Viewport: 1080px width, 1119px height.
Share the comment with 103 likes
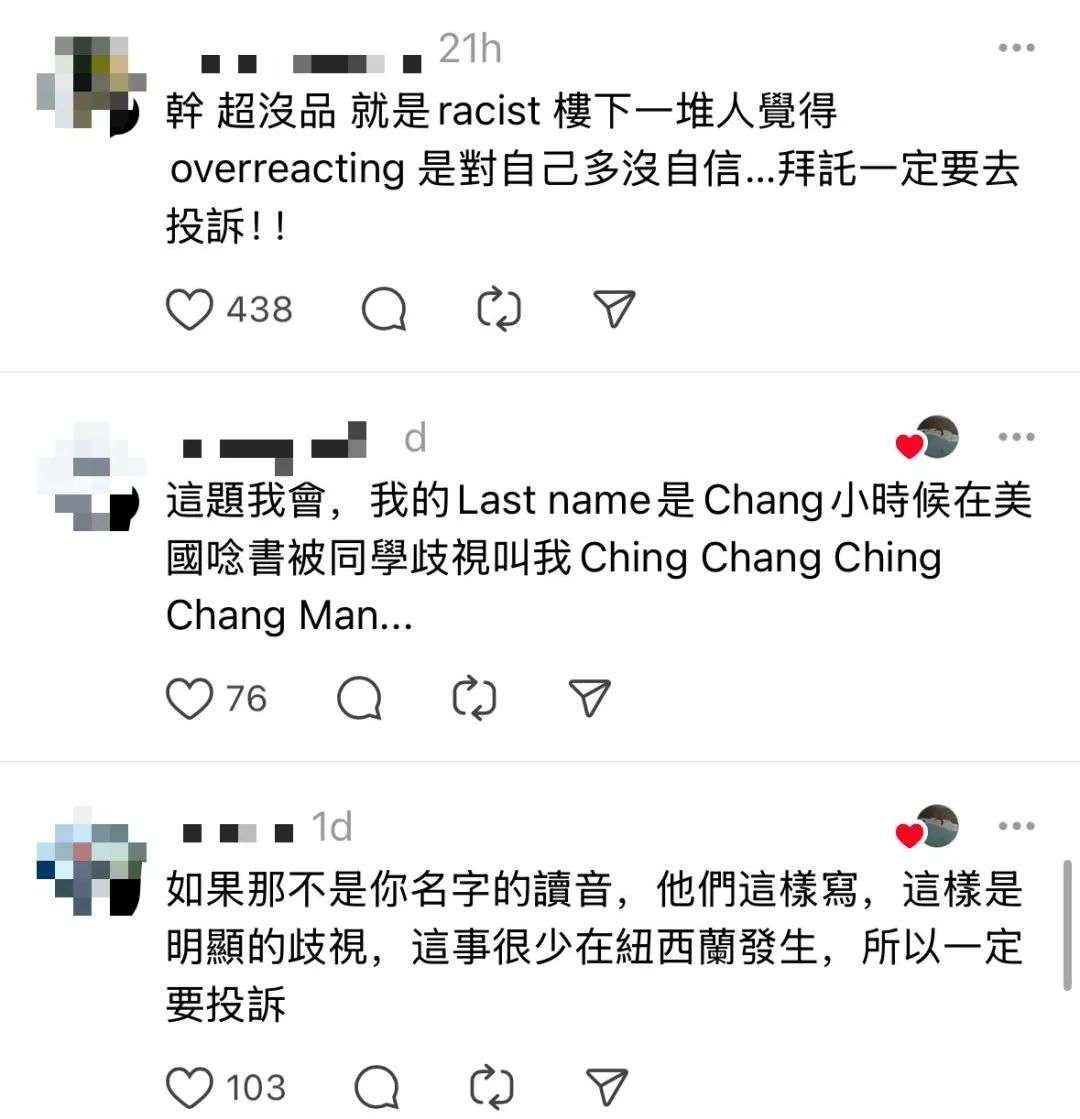607,1087
